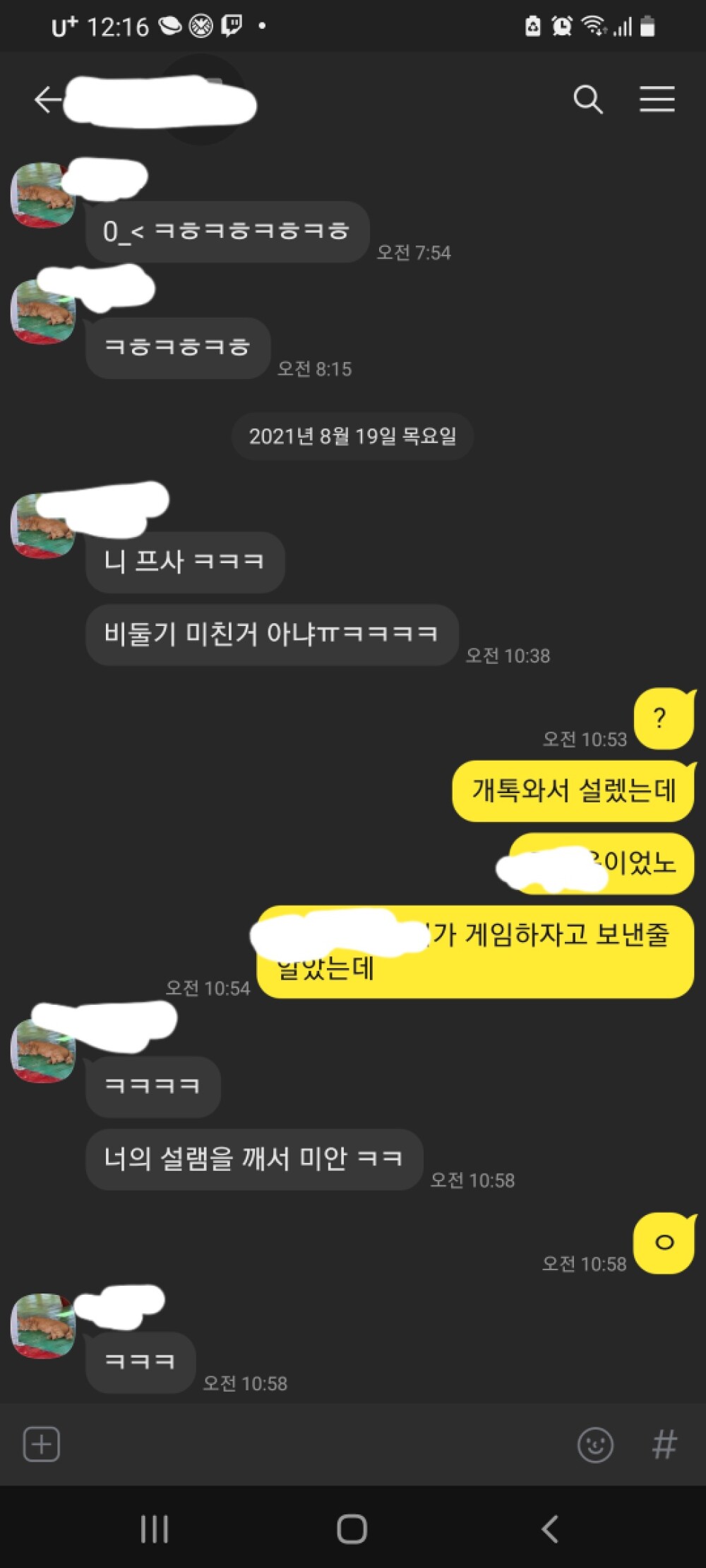Tap the system home button
The height and width of the screenshot is (1568, 706).
tap(352, 1529)
